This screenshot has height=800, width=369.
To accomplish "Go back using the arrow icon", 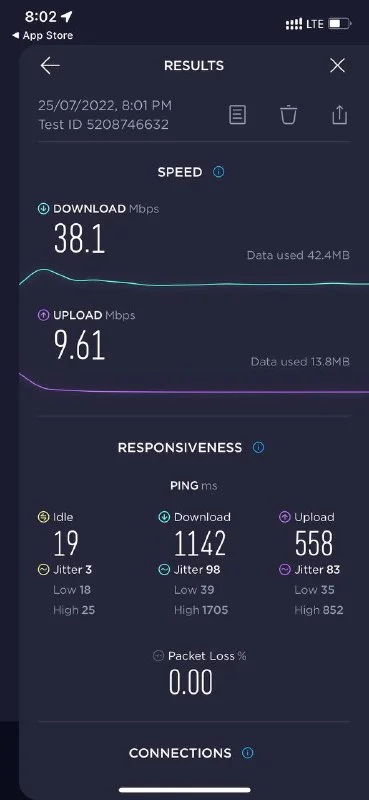I will click(x=50, y=66).
